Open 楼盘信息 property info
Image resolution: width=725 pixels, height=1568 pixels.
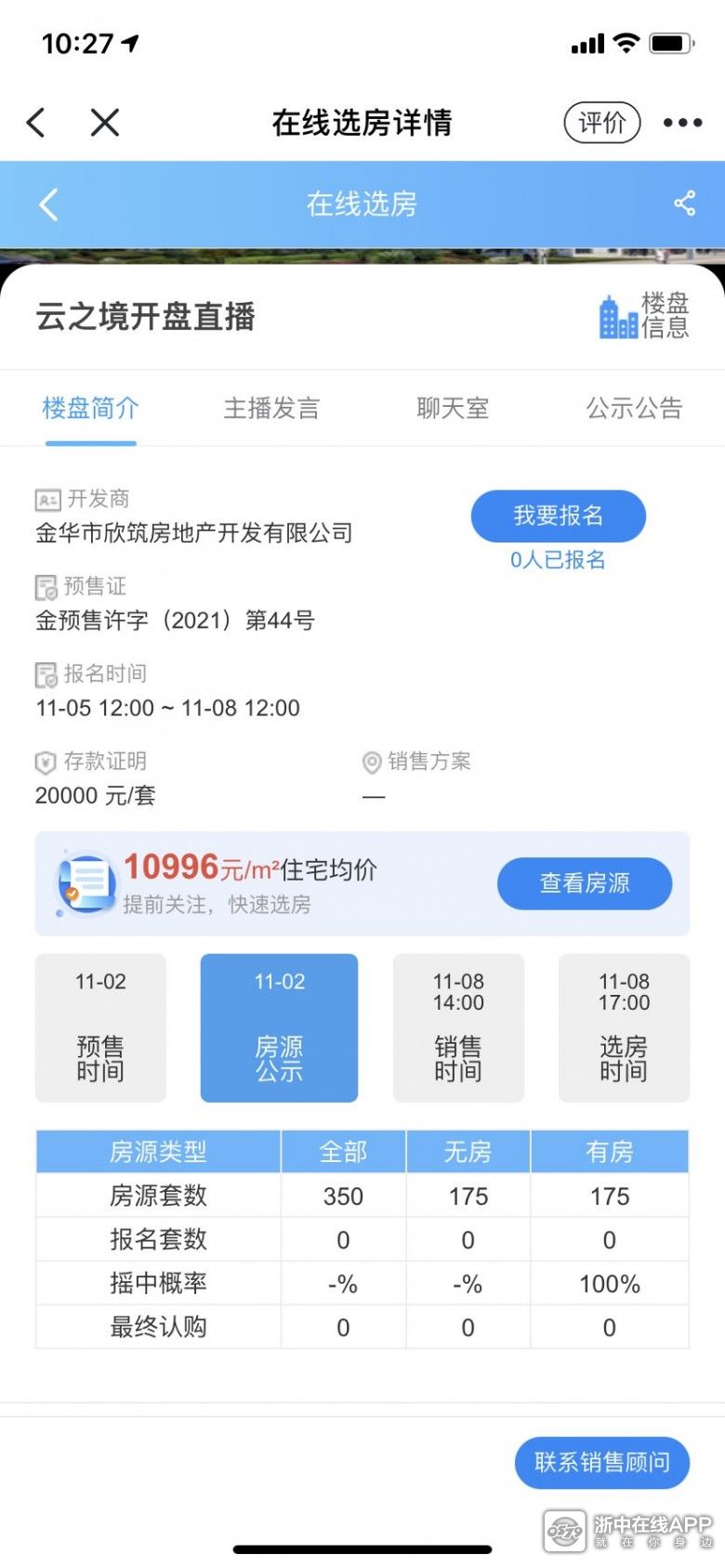(x=644, y=316)
